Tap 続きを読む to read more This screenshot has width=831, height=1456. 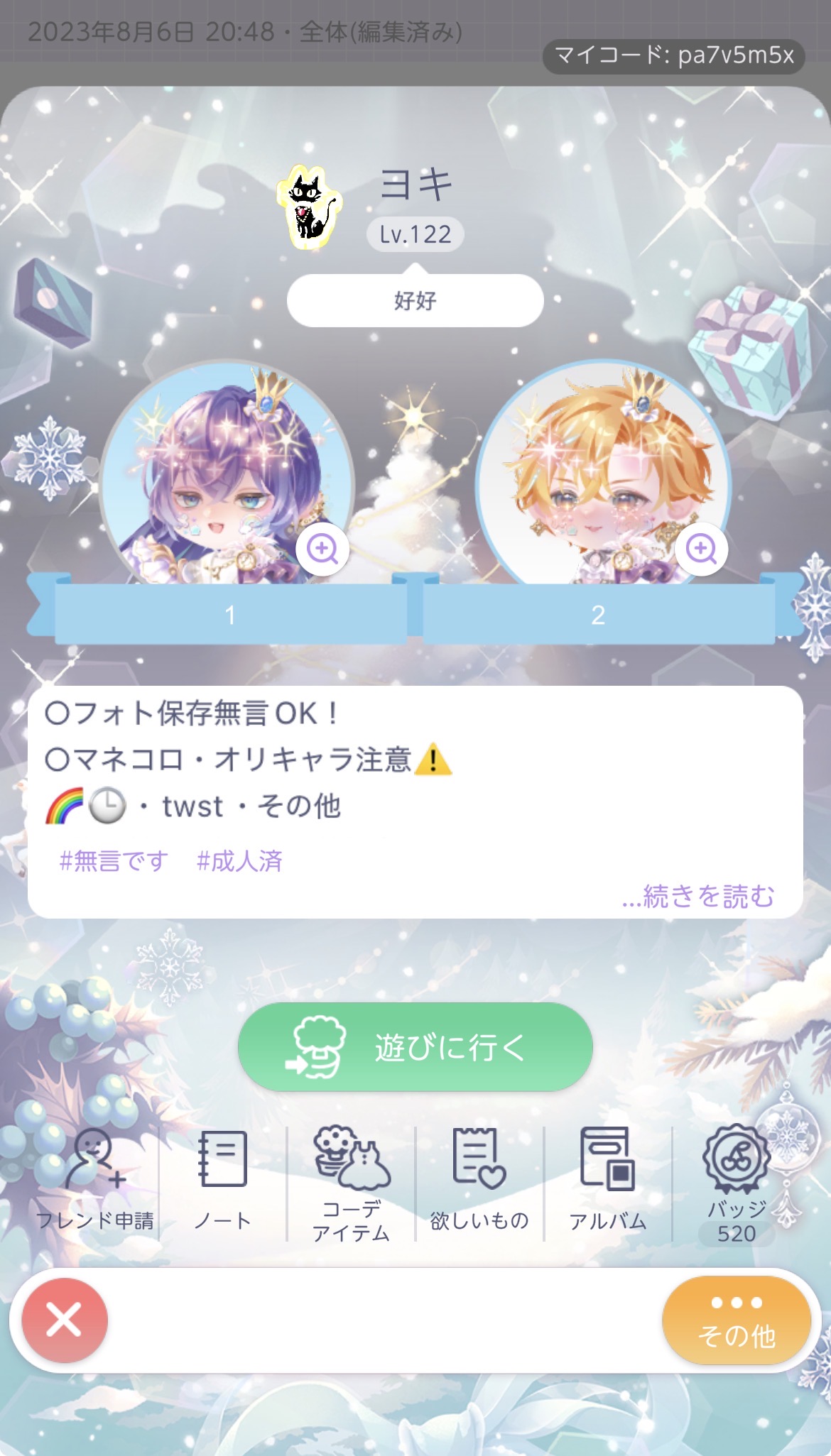(697, 896)
